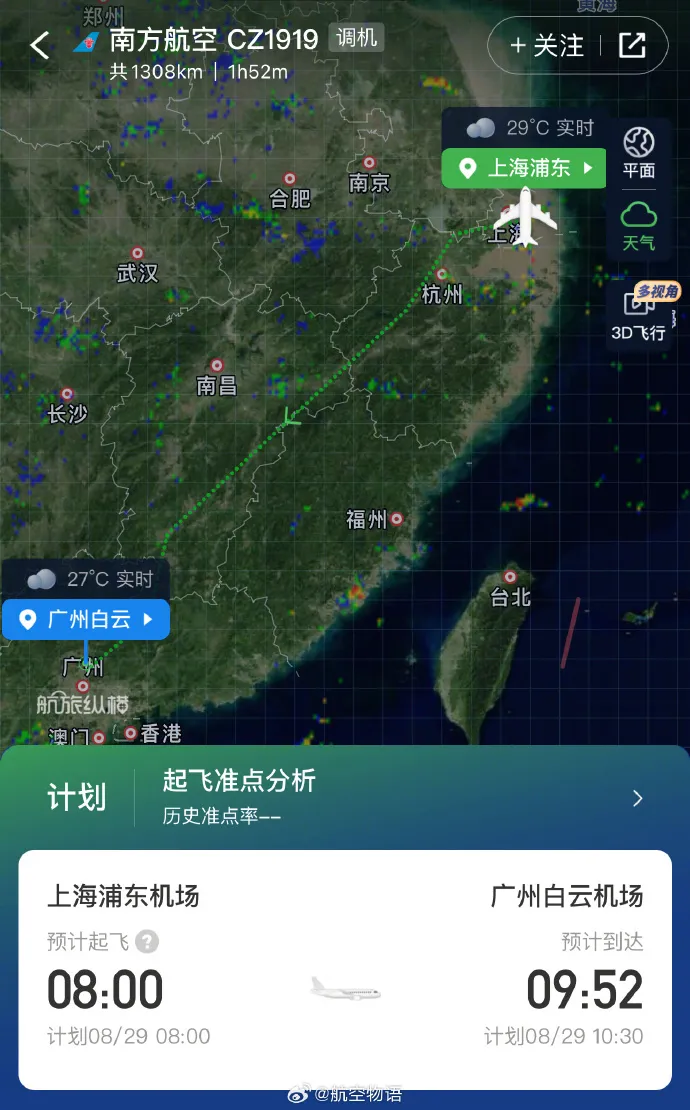Viewport: 690px width, 1110px height.
Task: Go back using the top-left arrow
Action: (40, 45)
